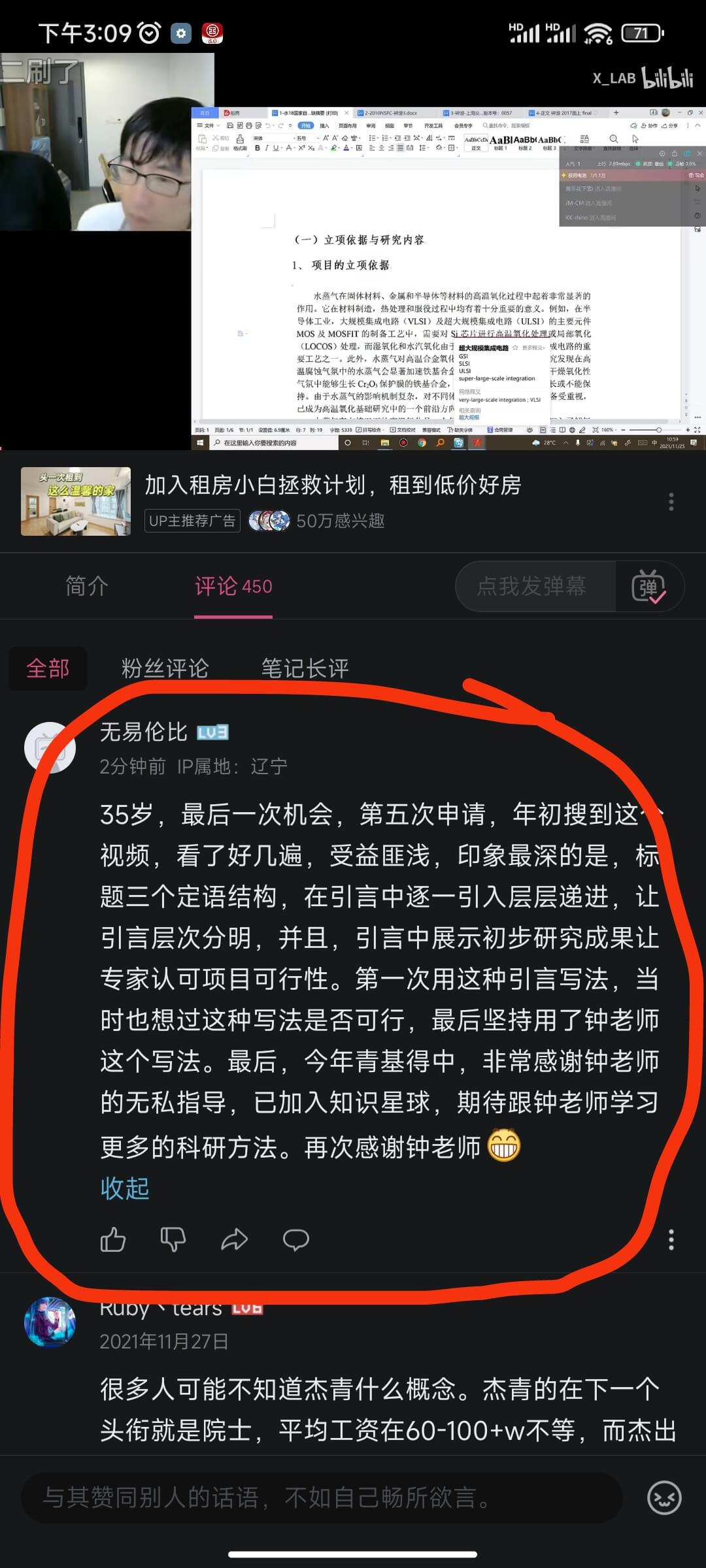Open the 租房小白拯救计划 ad card
Screen dimensions: 706x1568
(x=332, y=486)
